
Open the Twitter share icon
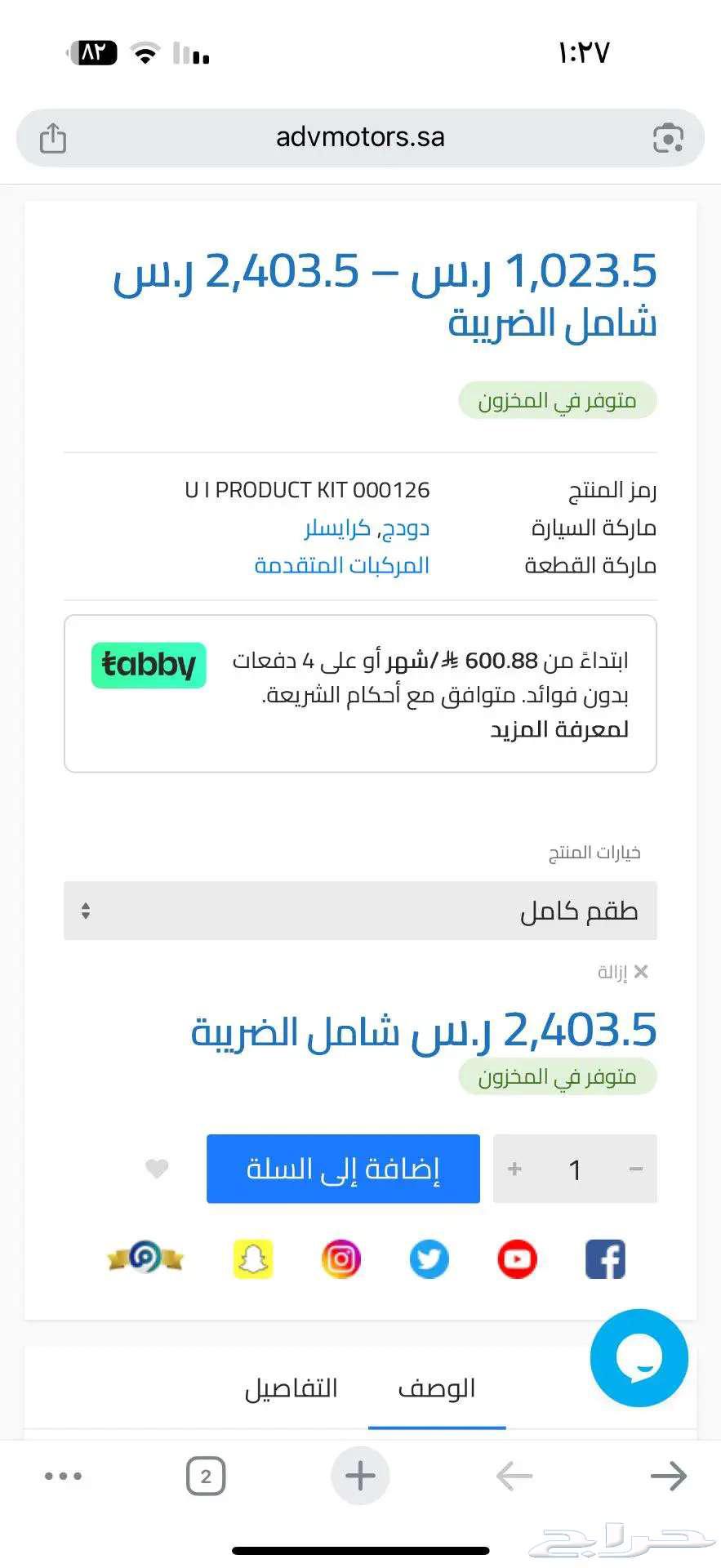click(x=429, y=1259)
